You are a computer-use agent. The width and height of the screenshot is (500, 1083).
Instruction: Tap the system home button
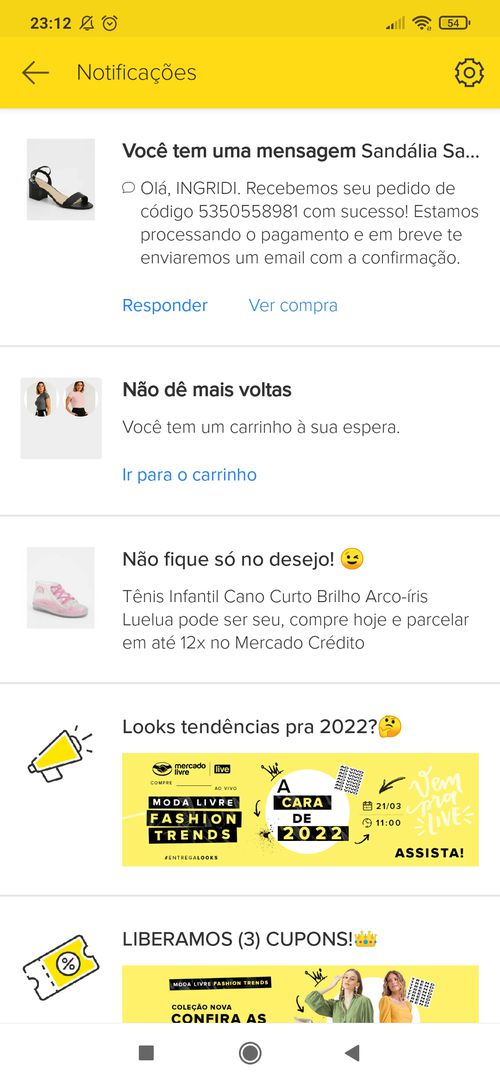(x=250, y=1053)
